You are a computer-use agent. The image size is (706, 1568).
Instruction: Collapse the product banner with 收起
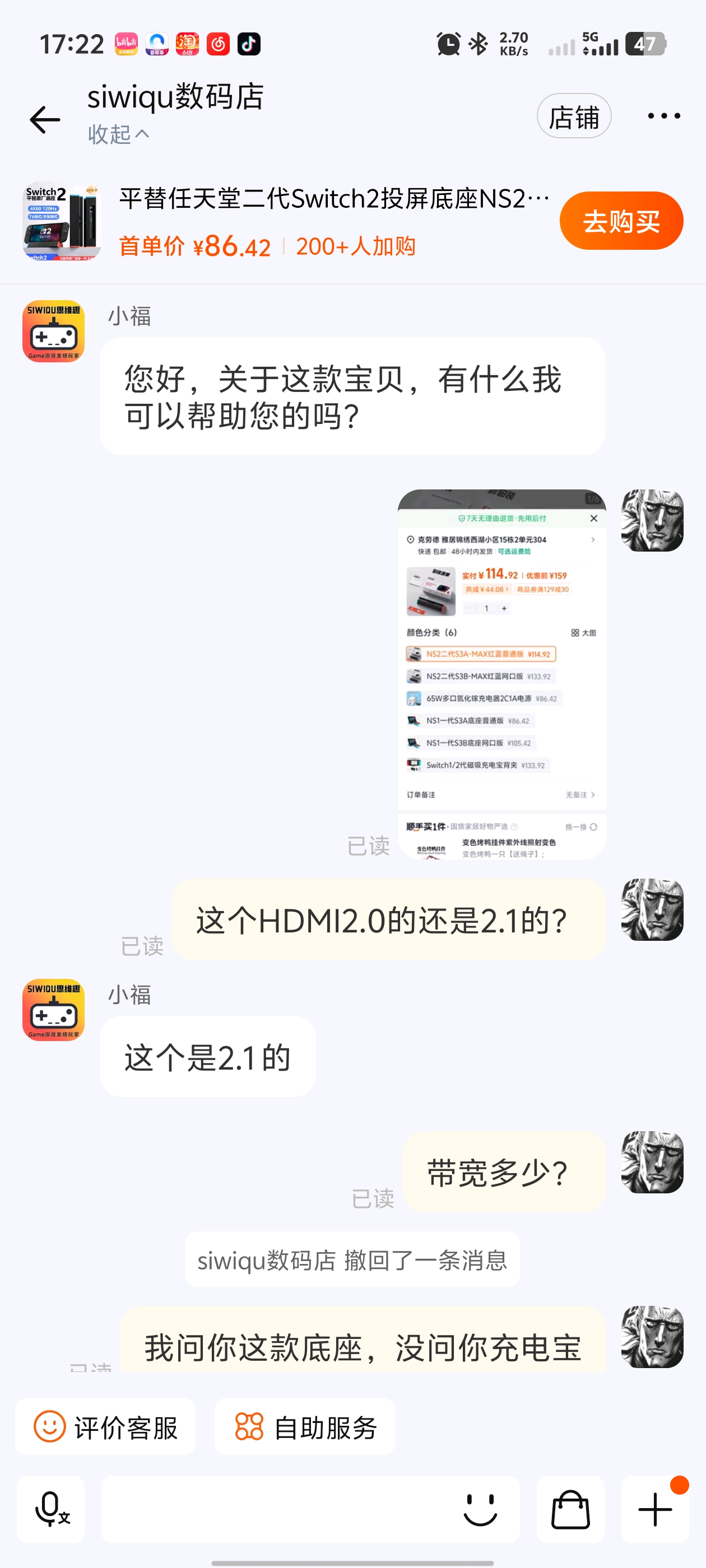click(119, 134)
